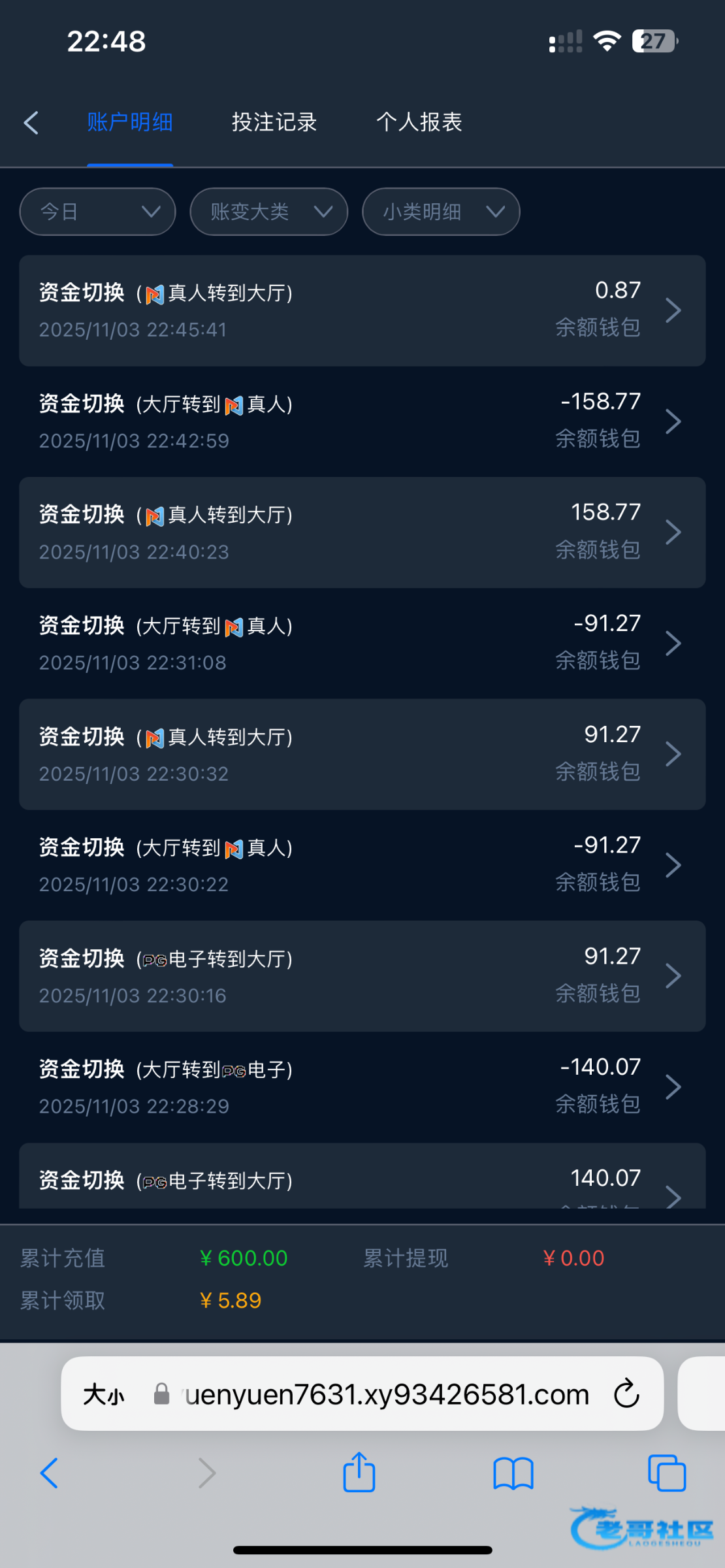View the -140.07 transfer to PG电子

pyautogui.click(x=362, y=1087)
